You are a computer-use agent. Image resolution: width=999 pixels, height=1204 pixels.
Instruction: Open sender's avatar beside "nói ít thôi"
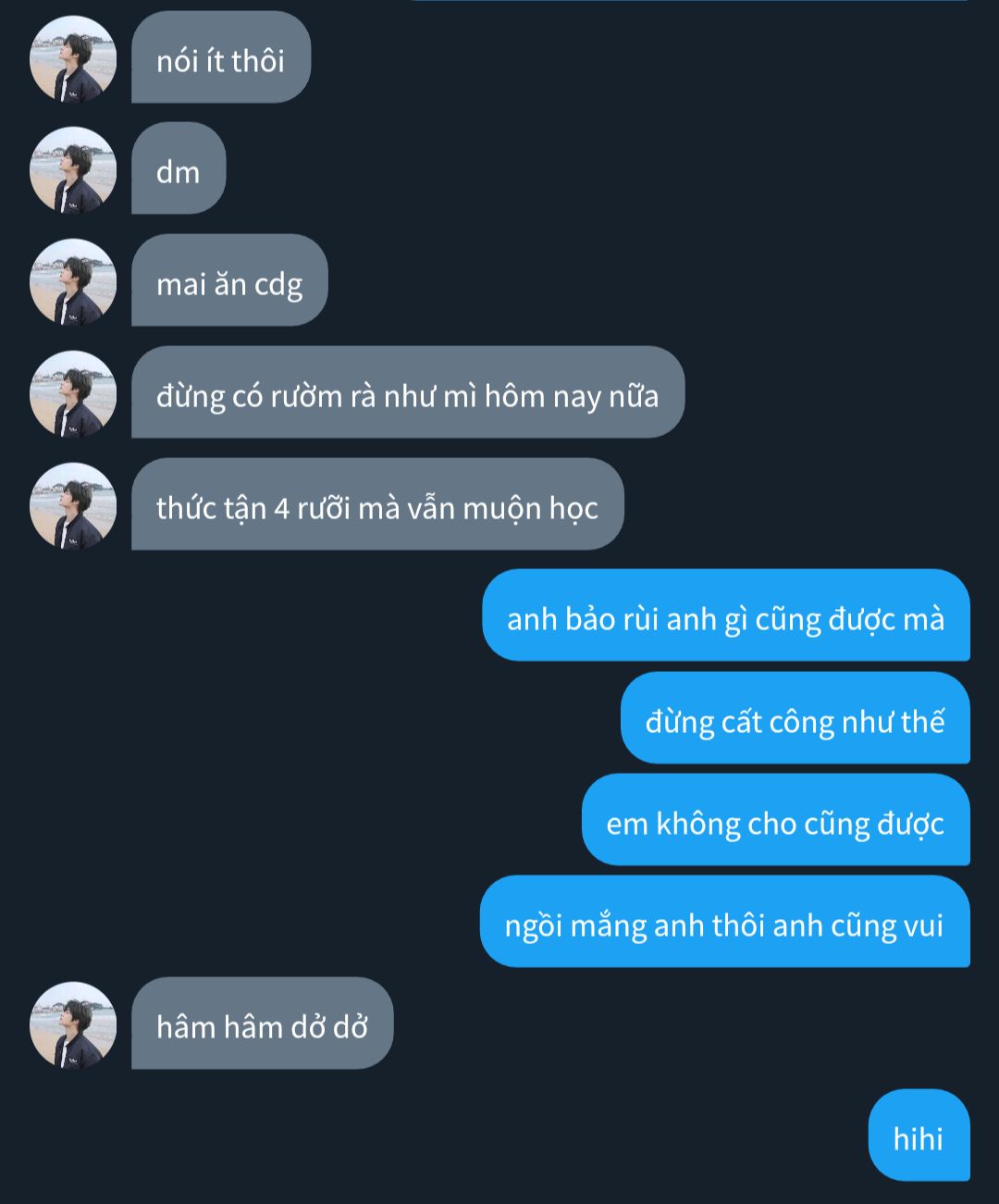73,59
